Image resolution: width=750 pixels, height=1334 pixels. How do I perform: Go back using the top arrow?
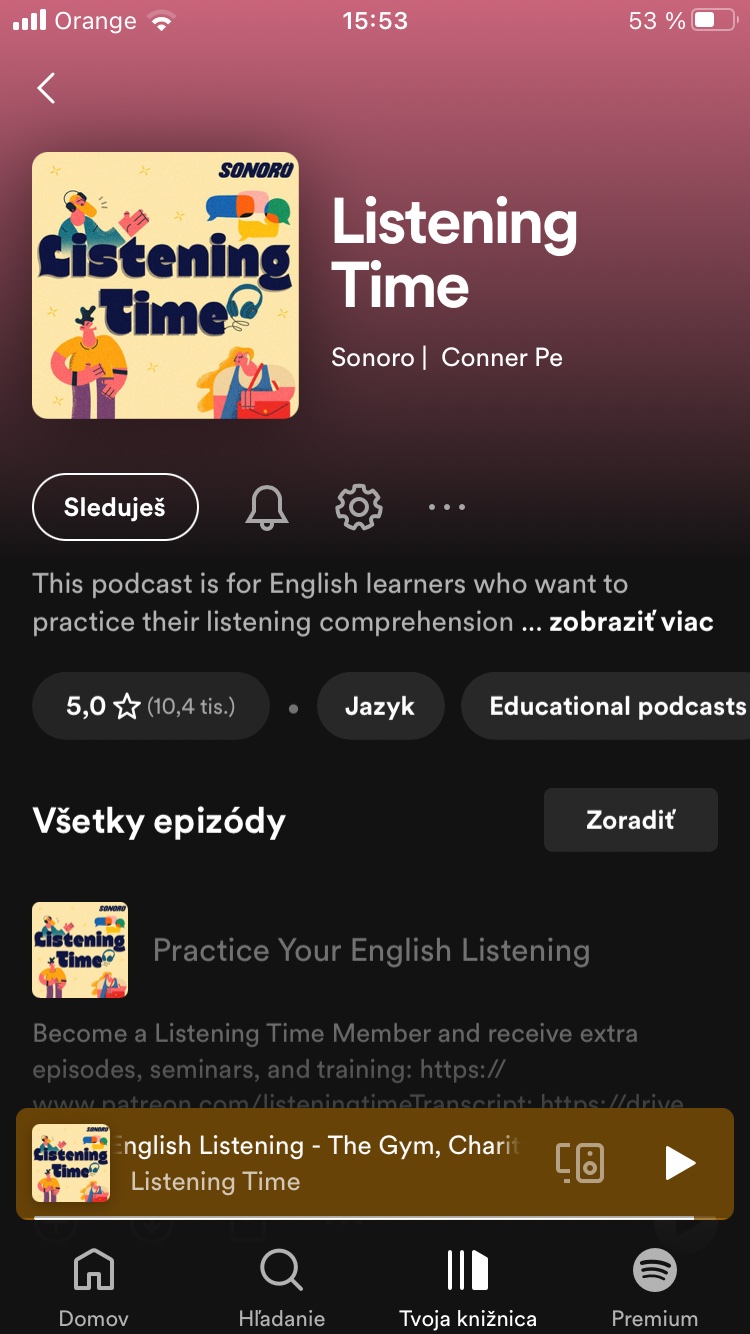pyautogui.click(x=46, y=88)
